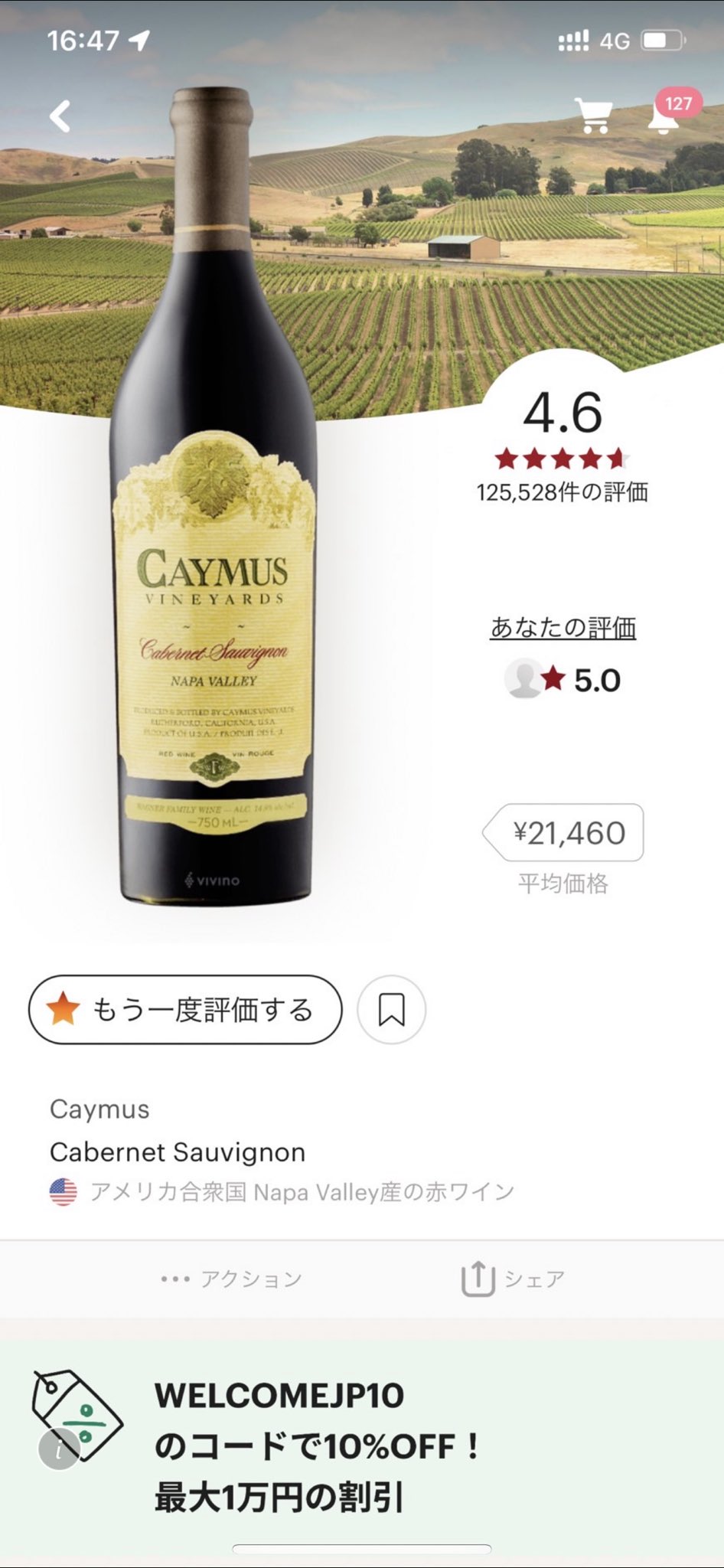
Task: Tap the info icon on the coupon
Action: 59,1449
